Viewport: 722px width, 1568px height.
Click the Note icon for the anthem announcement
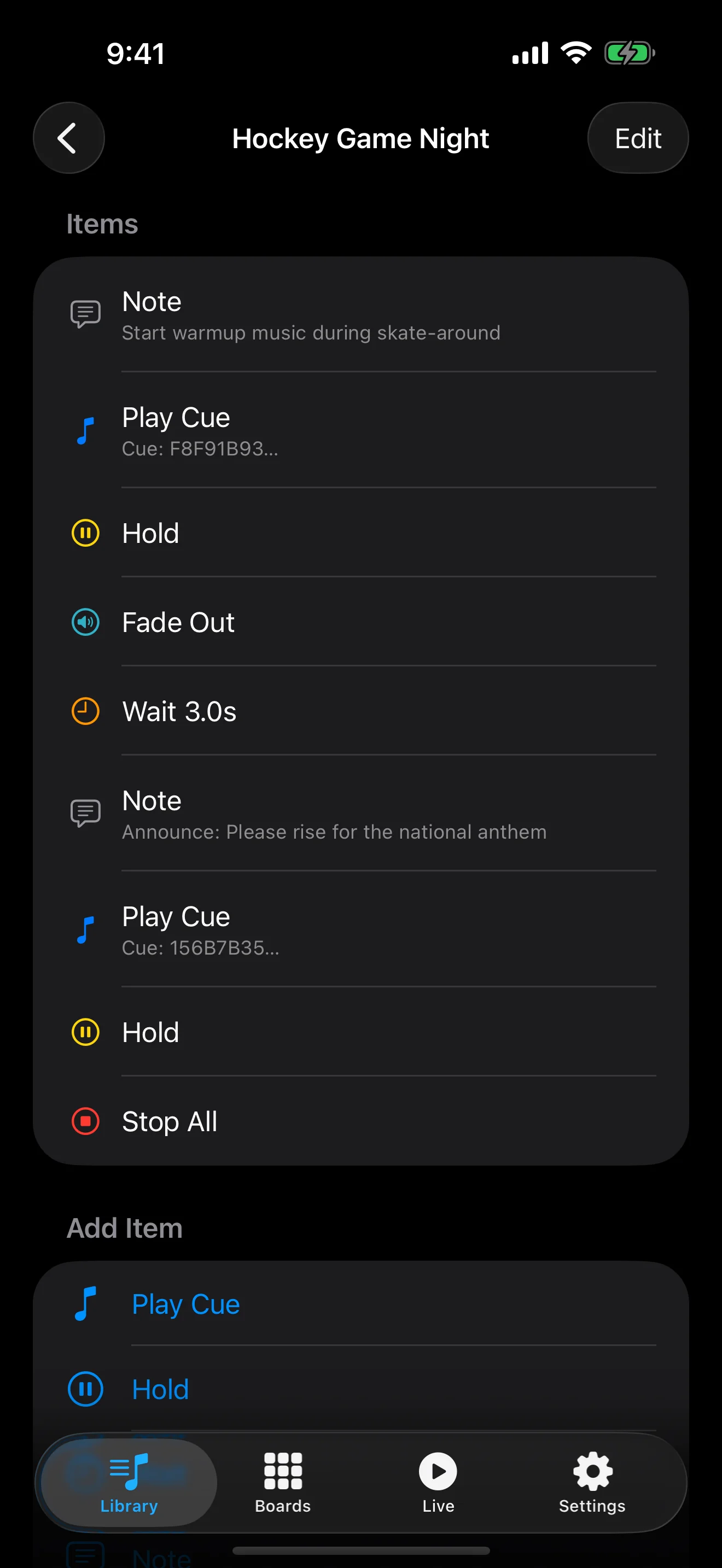[x=85, y=812]
